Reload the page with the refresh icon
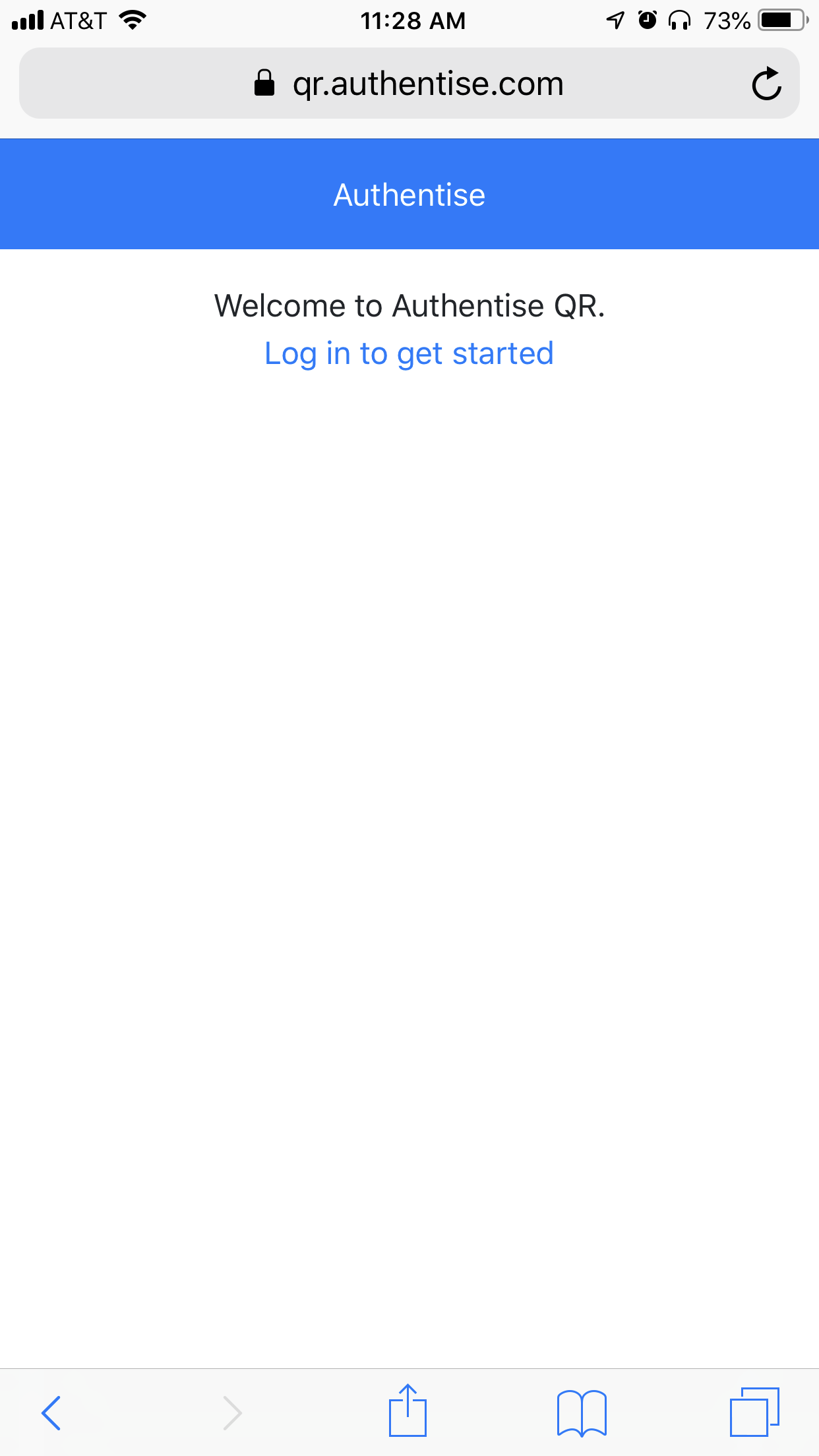Image resolution: width=819 pixels, height=1456 pixels. (766, 84)
